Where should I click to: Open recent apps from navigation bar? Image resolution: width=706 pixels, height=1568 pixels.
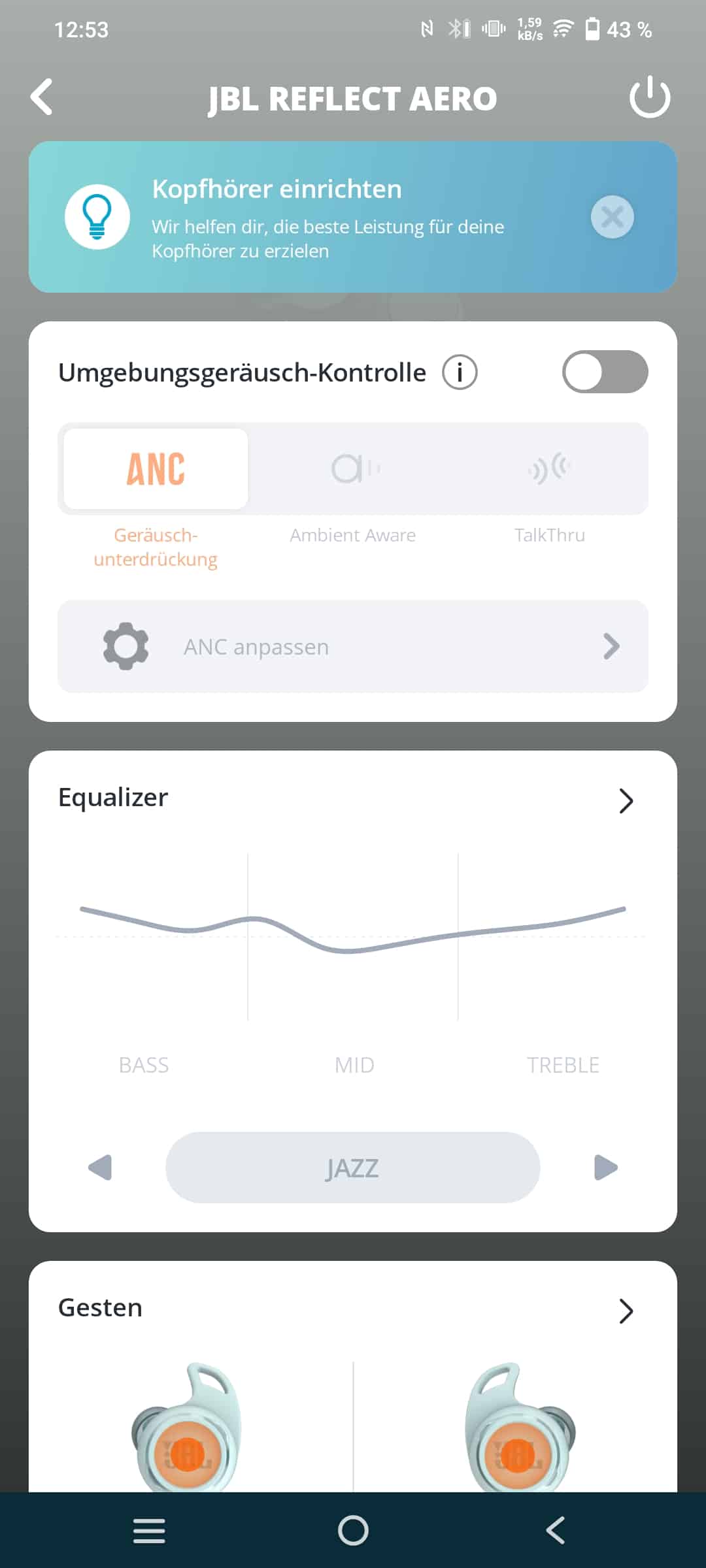[149, 1530]
